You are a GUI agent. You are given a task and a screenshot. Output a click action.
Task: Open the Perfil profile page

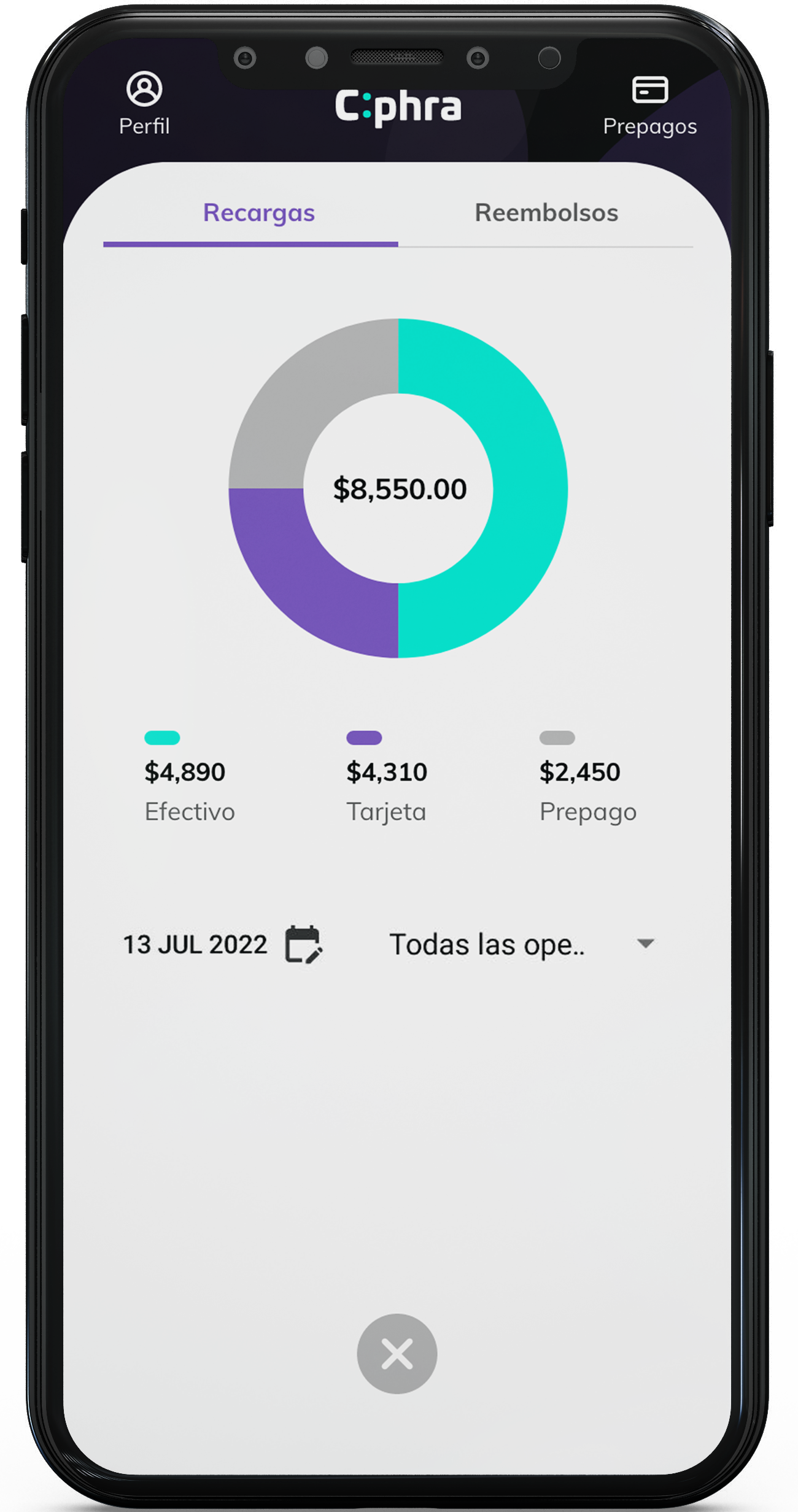(x=144, y=103)
